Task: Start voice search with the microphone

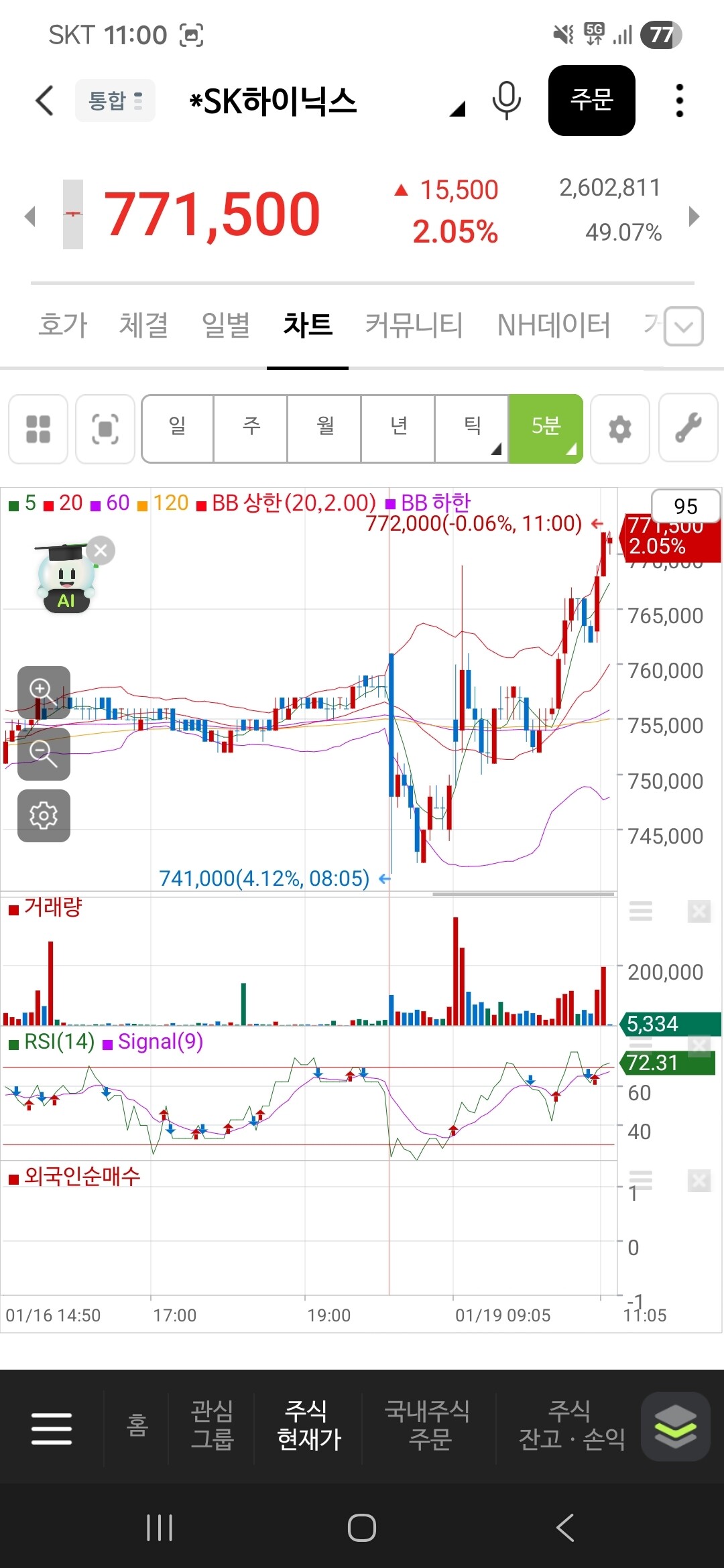Action: pyautogui.click(x=506, y=101)
